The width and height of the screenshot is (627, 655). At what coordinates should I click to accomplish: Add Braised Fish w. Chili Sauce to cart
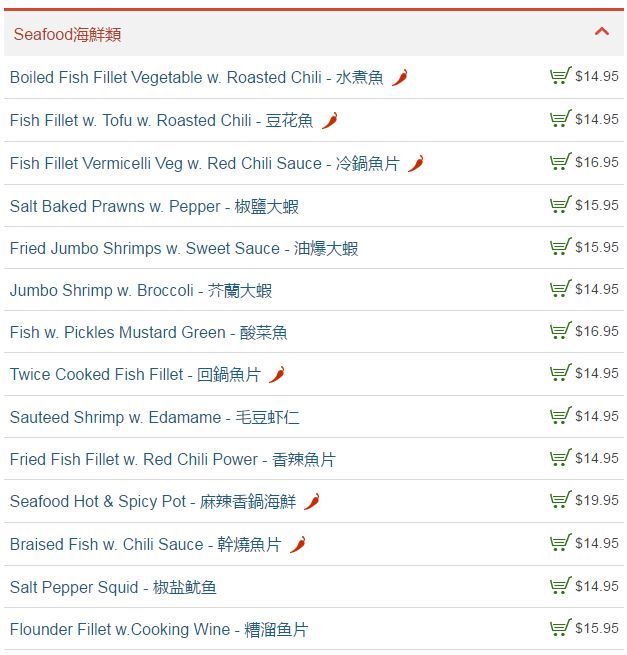(x=560, y=543)
